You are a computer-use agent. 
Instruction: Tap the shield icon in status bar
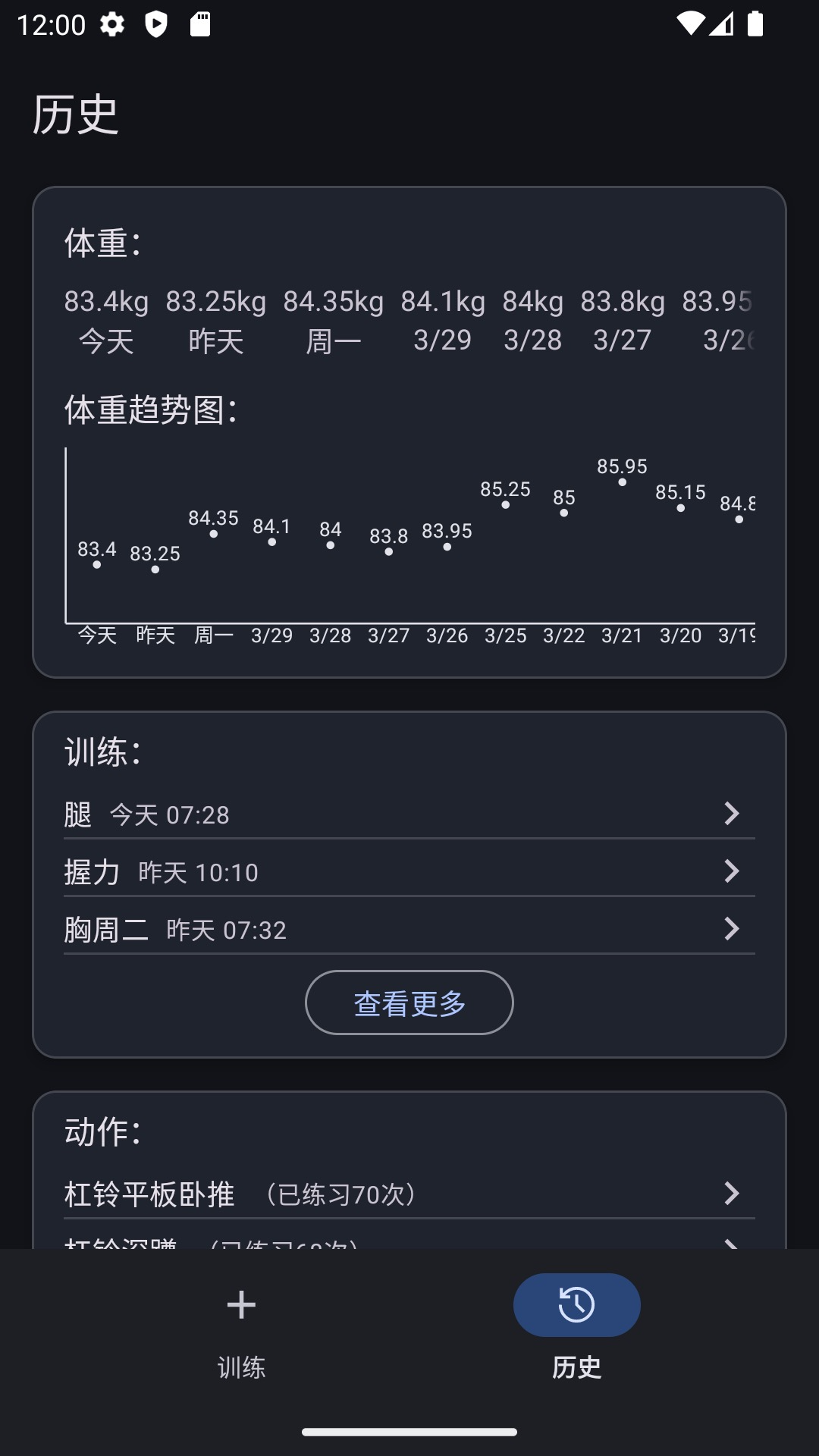coord(157,25)
